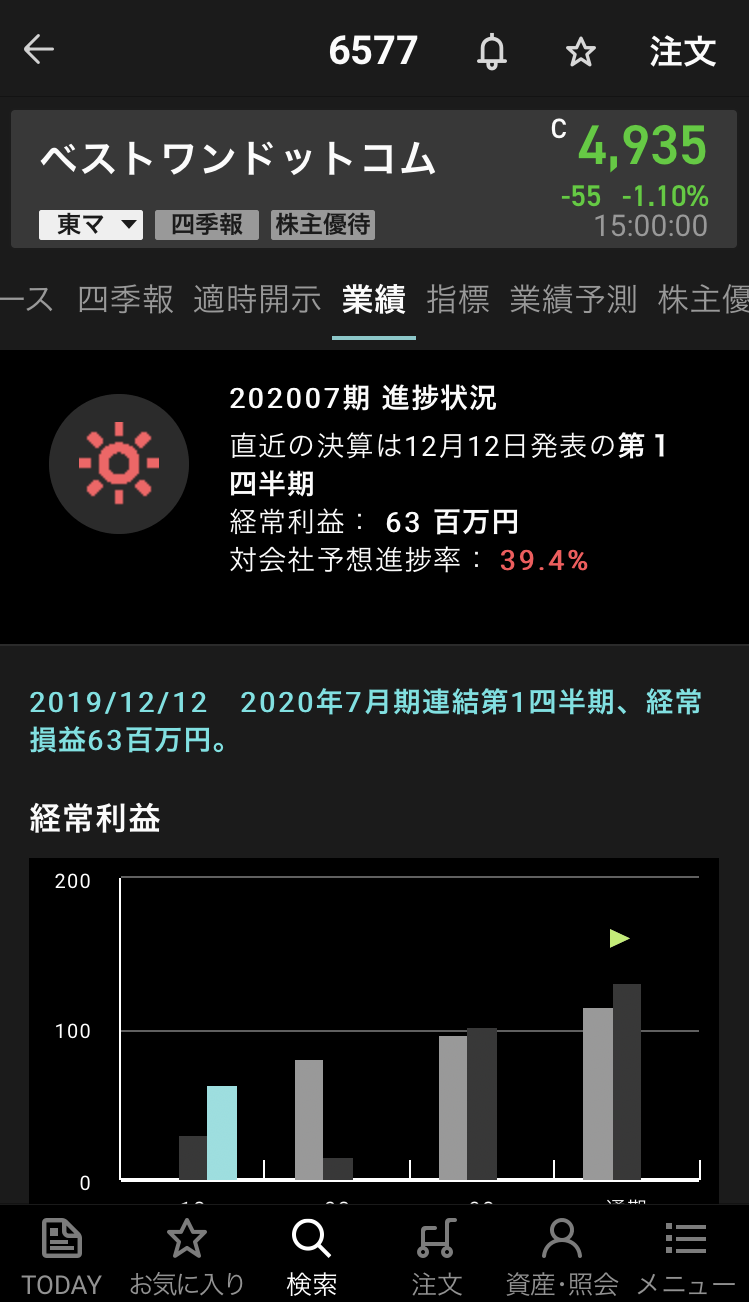Go back using the arrow icon
The width and height of the screenshot is (749, 1302).
[39, 50]
